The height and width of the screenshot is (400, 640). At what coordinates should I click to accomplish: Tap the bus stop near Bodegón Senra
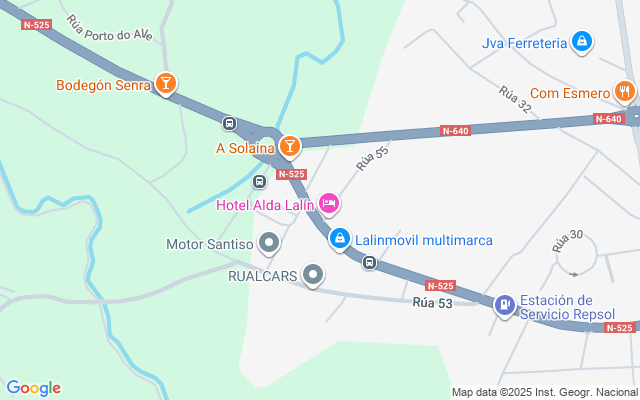coord(229,123)
